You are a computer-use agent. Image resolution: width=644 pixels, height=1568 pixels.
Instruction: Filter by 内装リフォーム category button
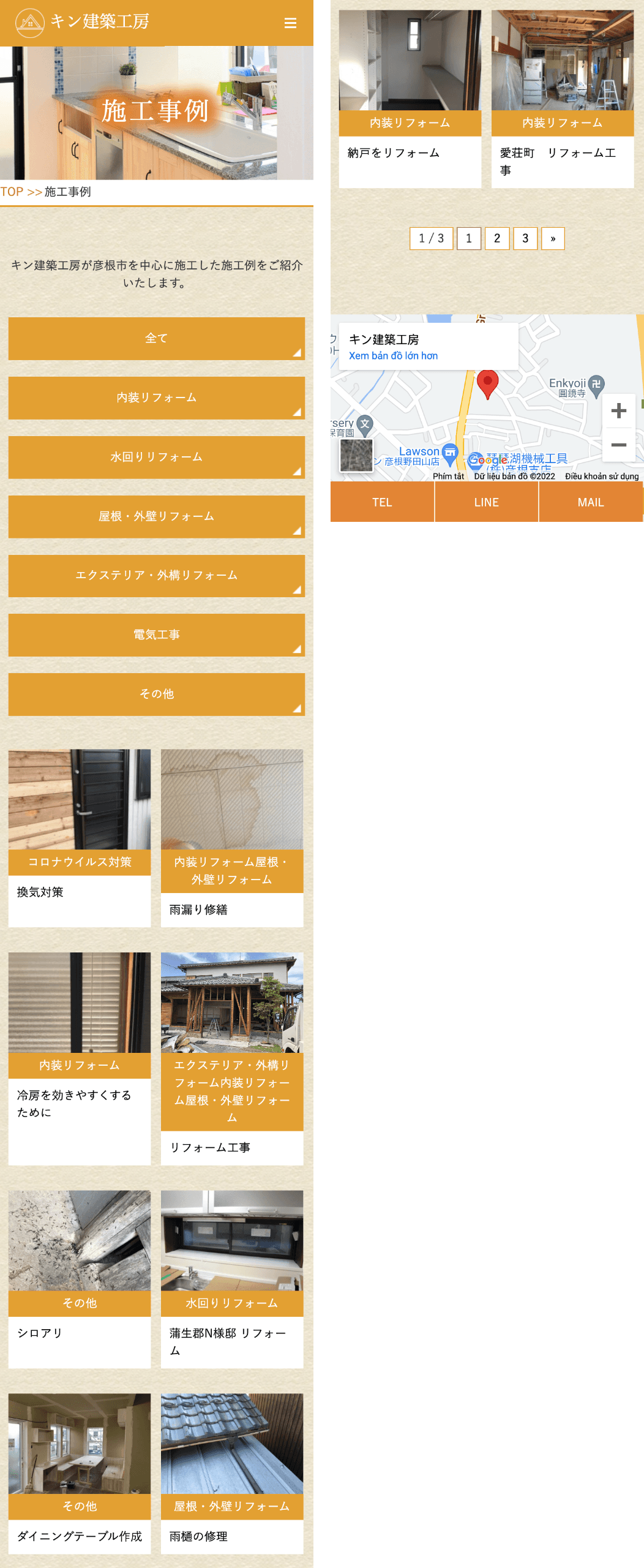point(156,398)
